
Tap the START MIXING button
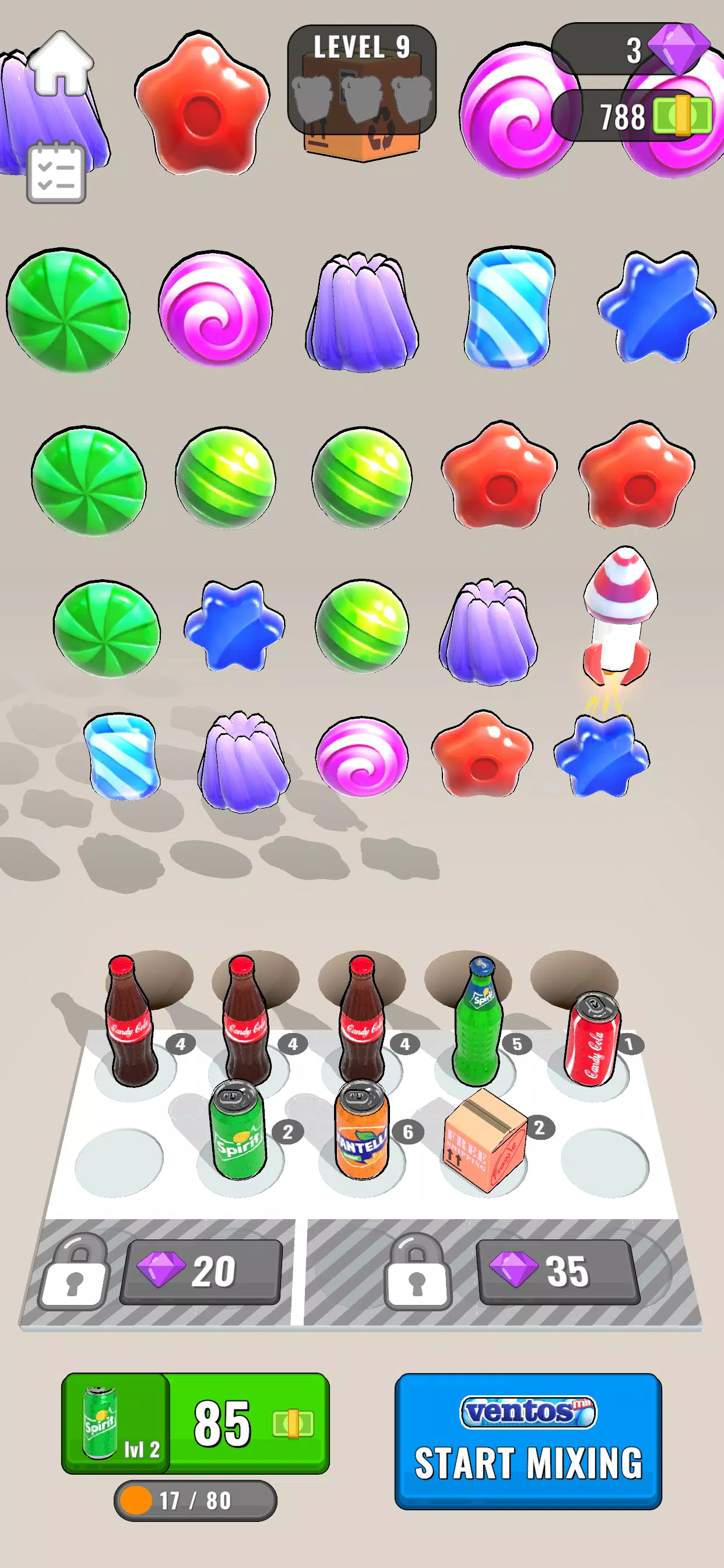coord(528,1440)
